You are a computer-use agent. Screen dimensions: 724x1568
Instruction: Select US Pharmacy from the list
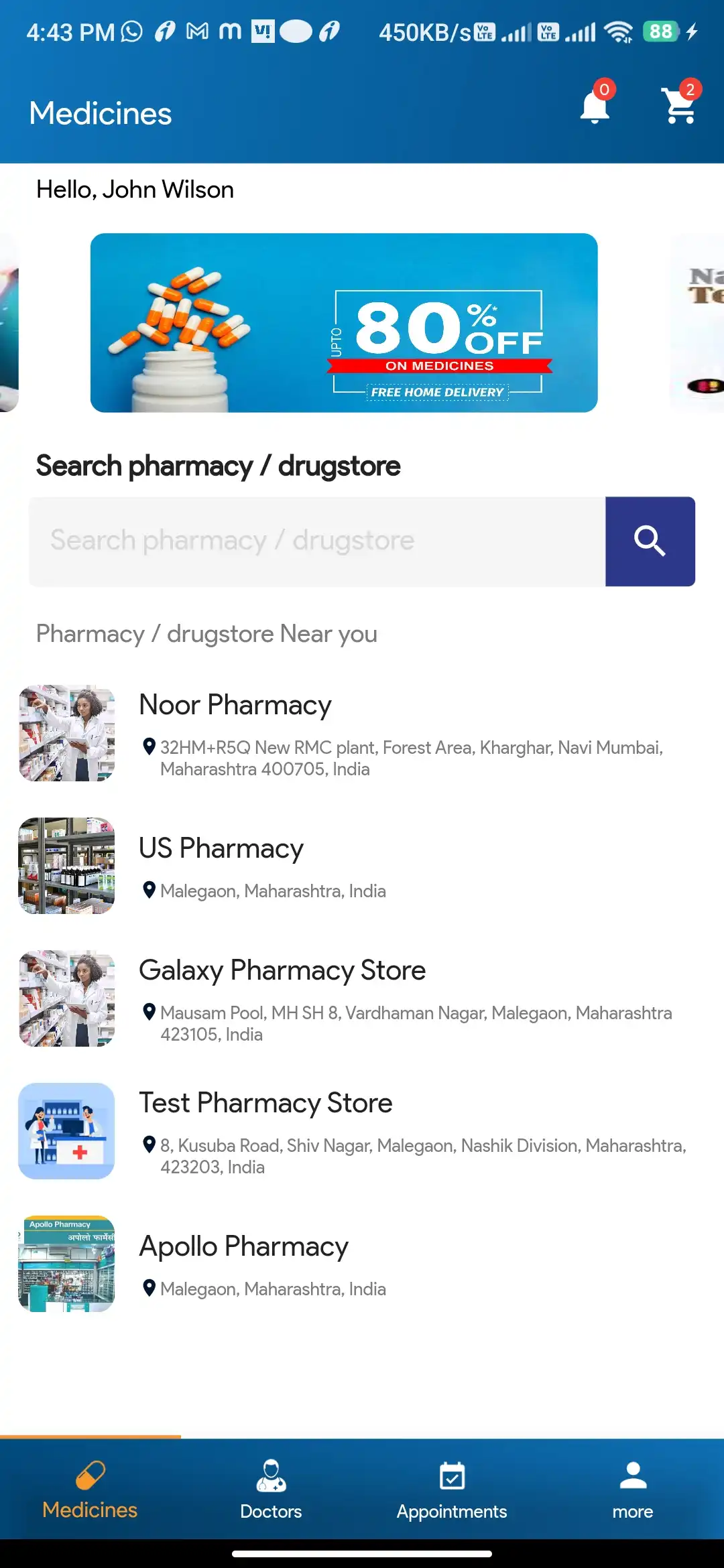tap(221, 848)
